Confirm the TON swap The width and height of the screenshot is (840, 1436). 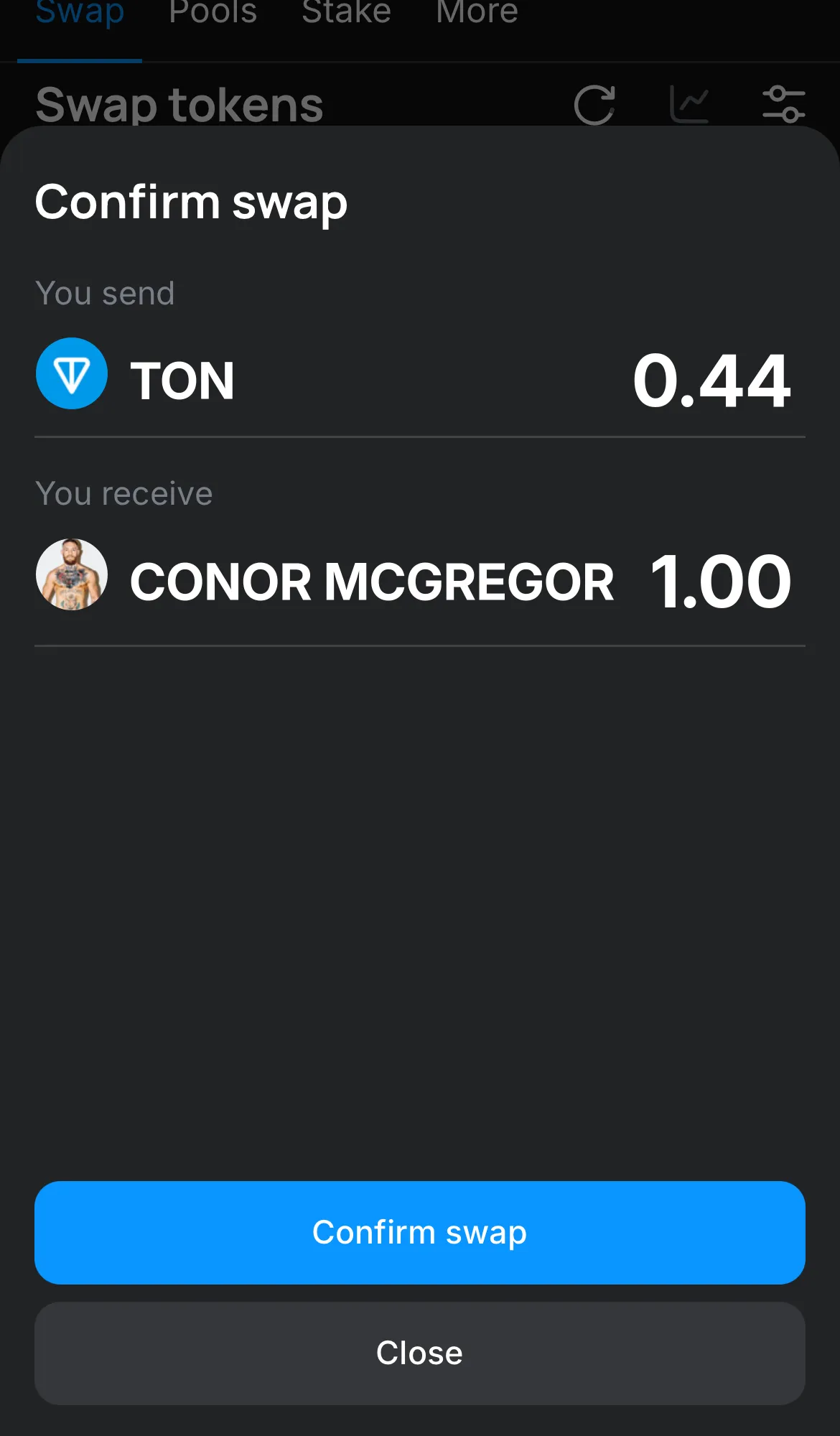(419, 1232)
